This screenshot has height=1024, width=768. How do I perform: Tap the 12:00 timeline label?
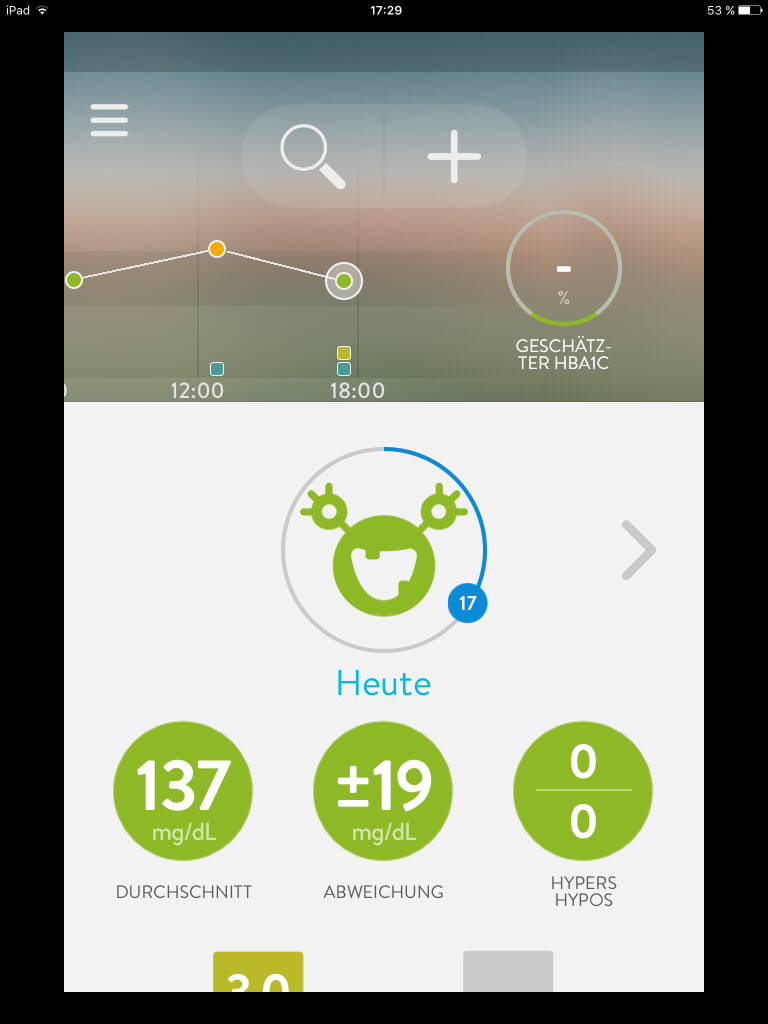(x=196, y=390)
